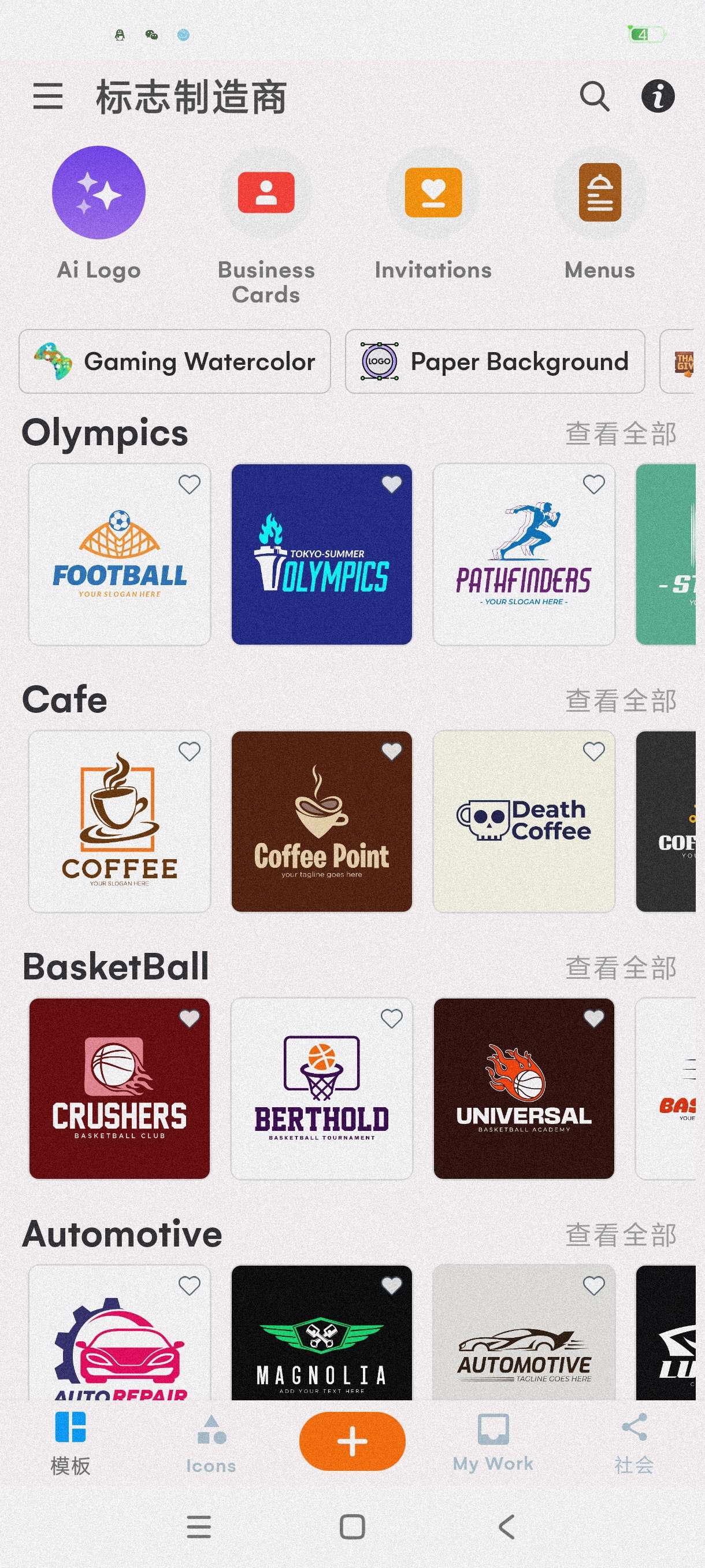Open the info icon

click(x=658, y=96)
